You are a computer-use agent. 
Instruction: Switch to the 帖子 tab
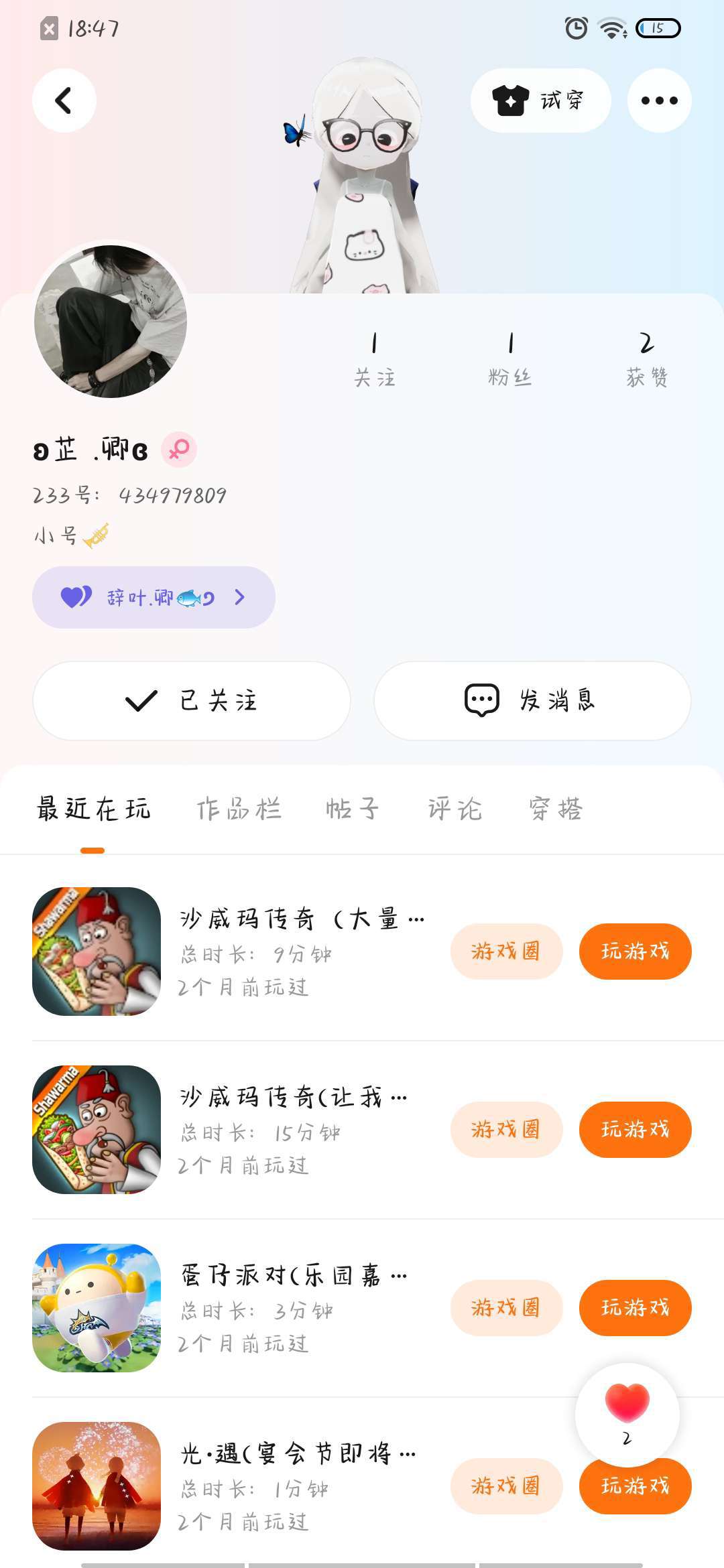pos(353,809)
